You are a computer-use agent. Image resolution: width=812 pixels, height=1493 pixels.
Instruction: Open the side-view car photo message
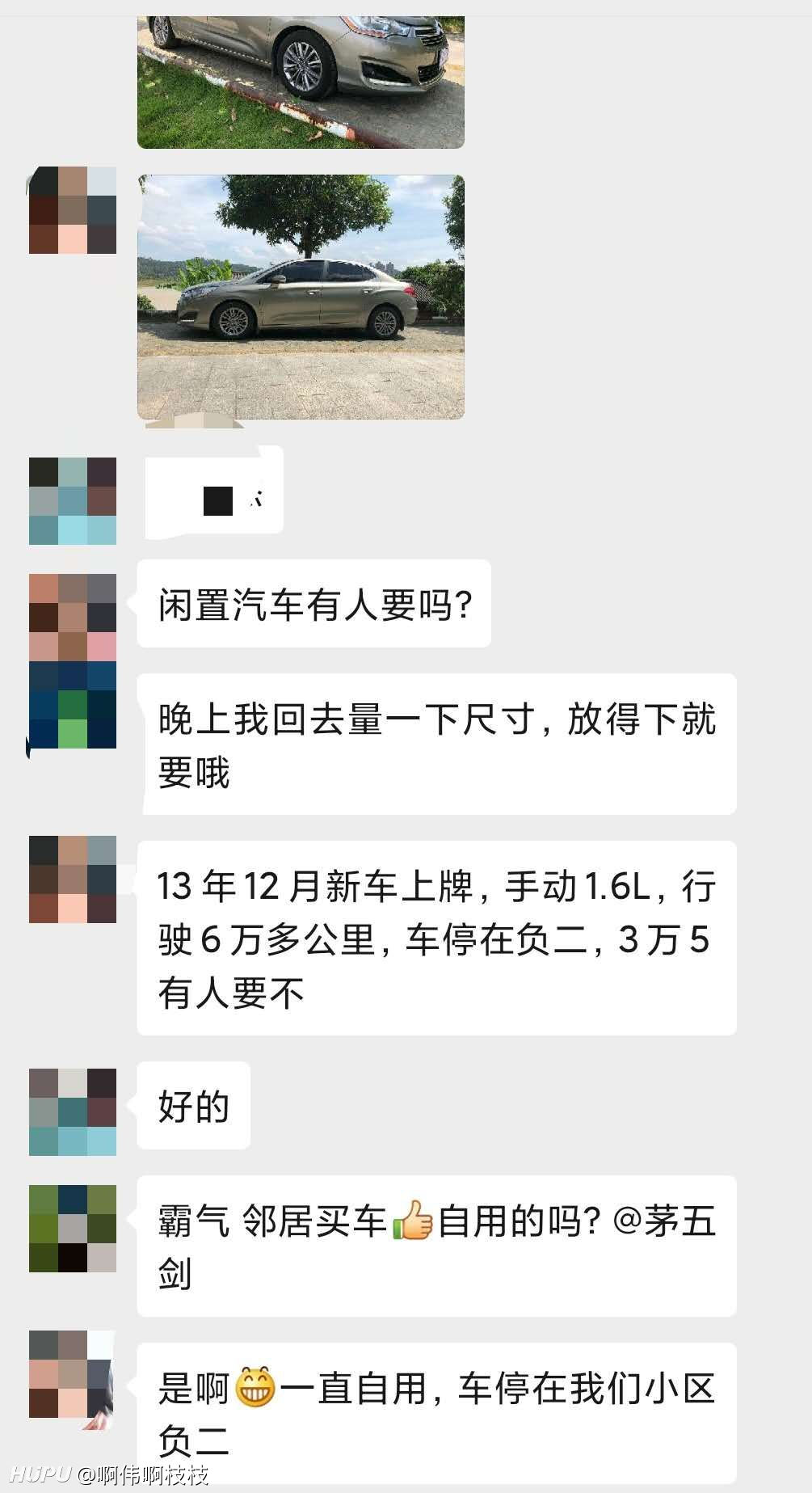pos(301,297)
